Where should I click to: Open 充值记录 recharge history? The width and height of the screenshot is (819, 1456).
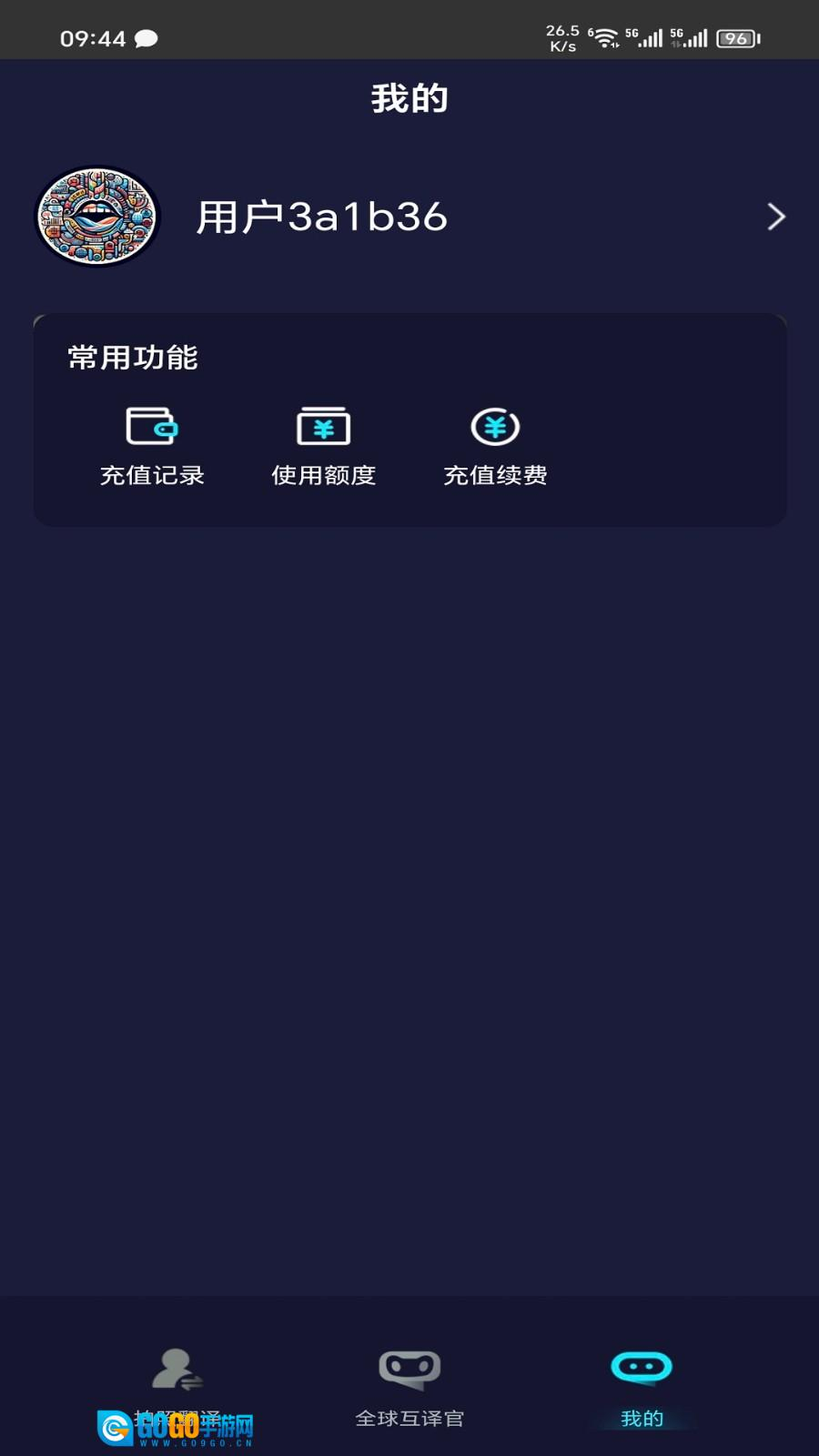point(152,446)
